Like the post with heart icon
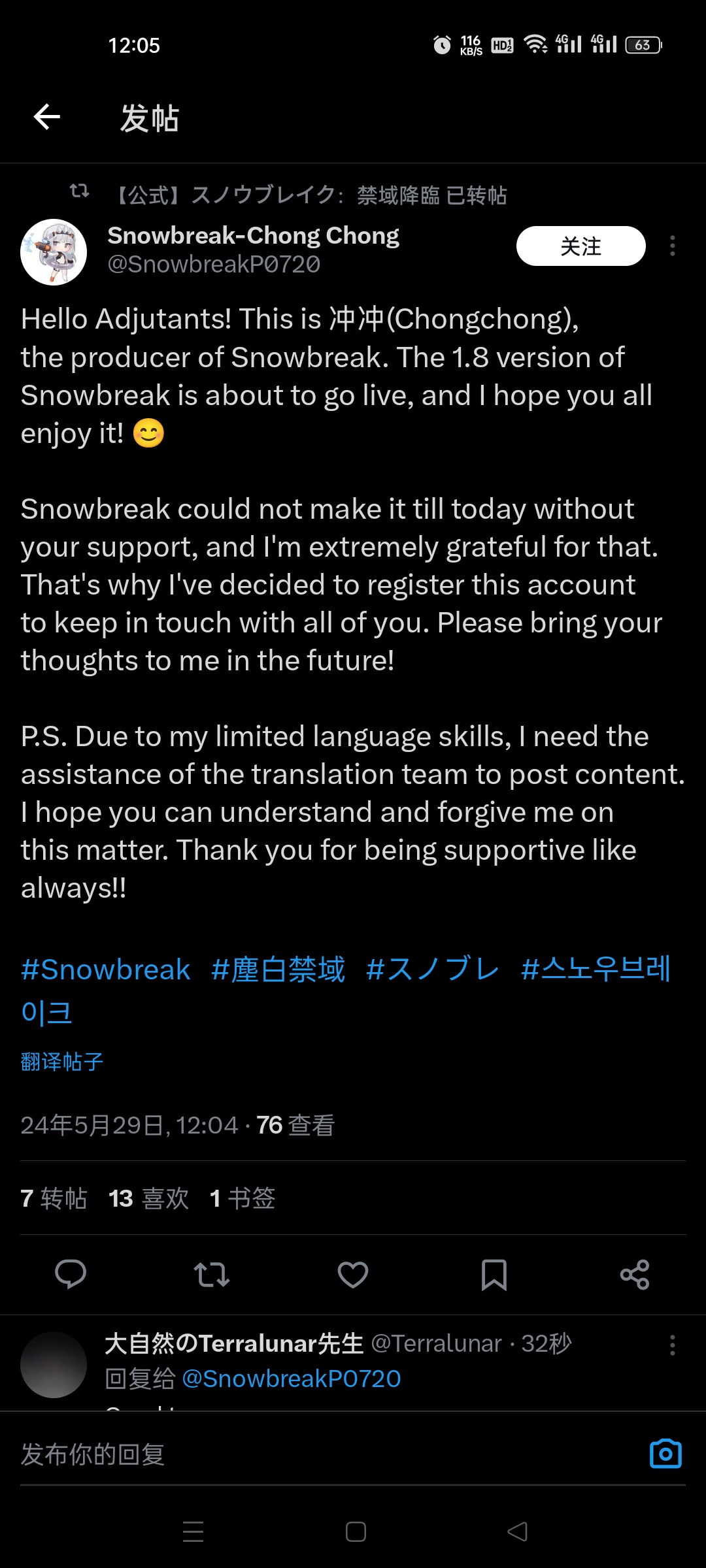 point(353,1274)
